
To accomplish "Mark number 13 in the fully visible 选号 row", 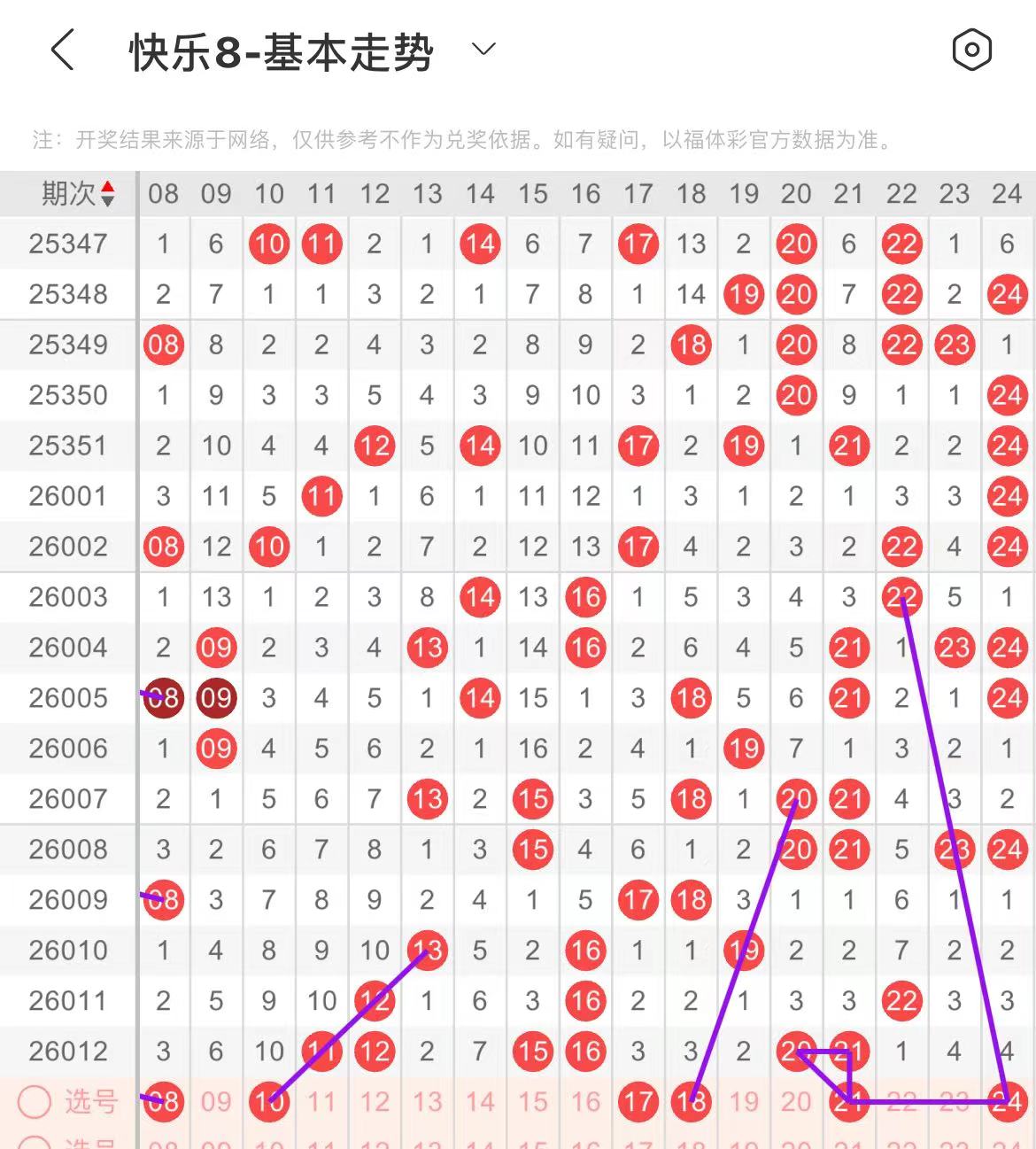I will tap(428, 1101).
